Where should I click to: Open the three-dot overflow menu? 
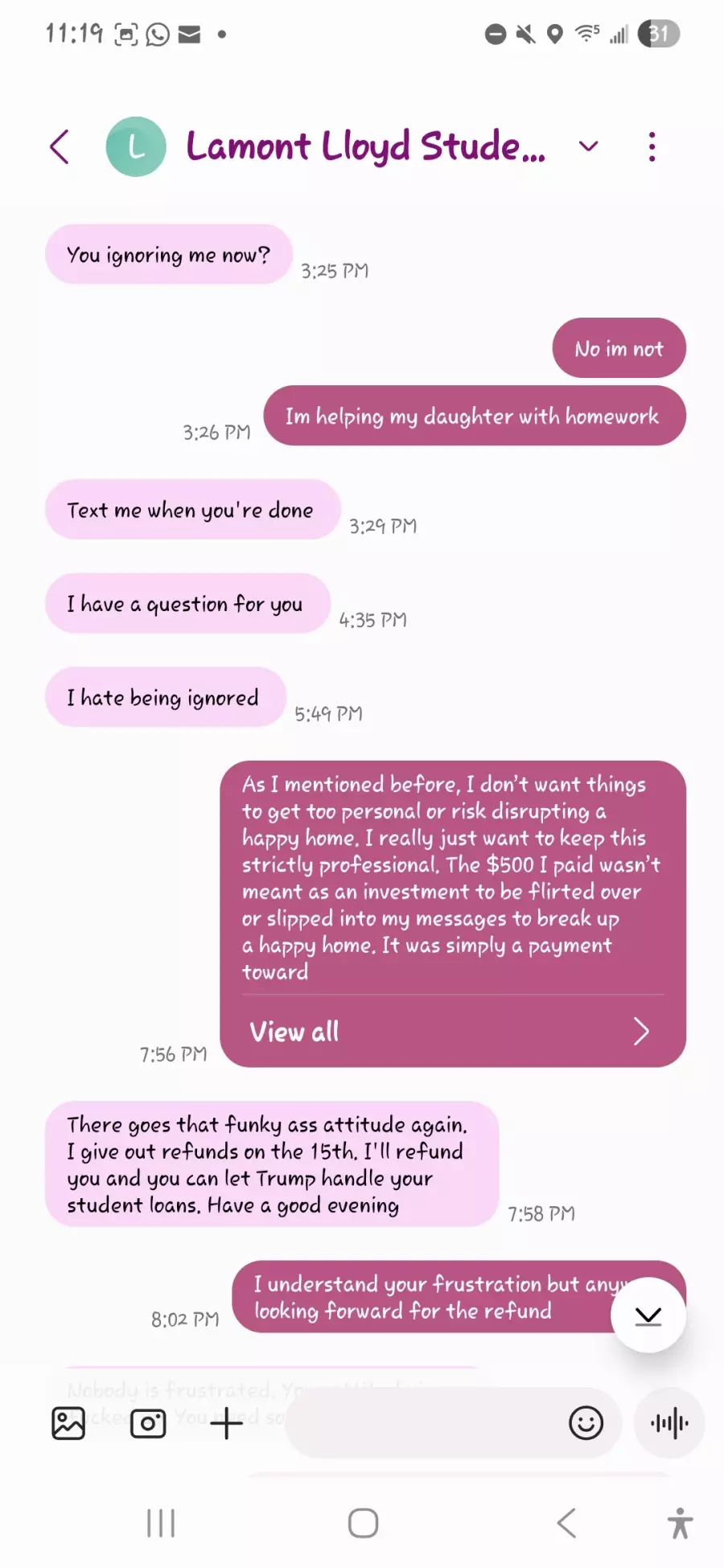tap(652, 147)
